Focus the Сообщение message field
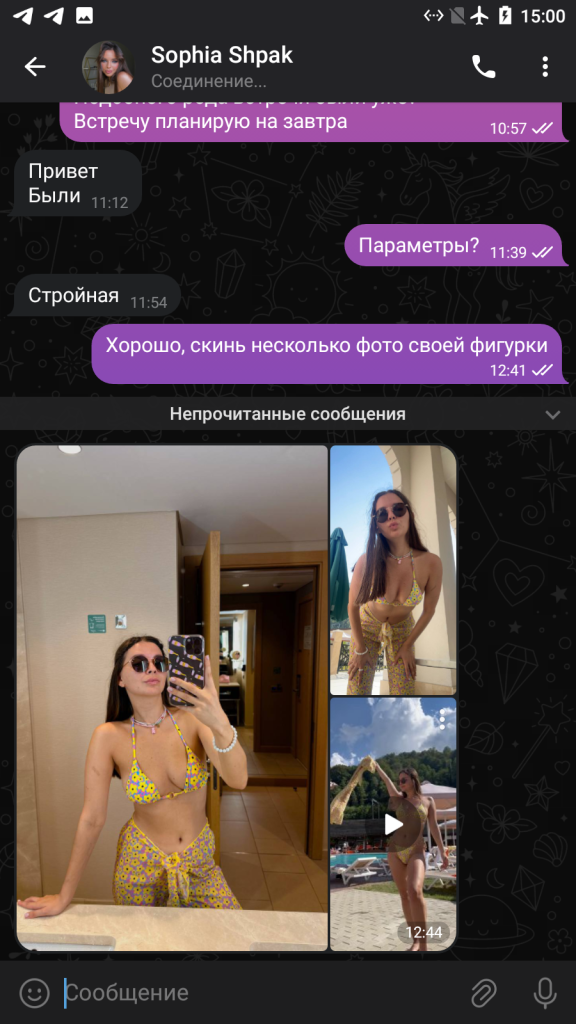 click(261, 993)
